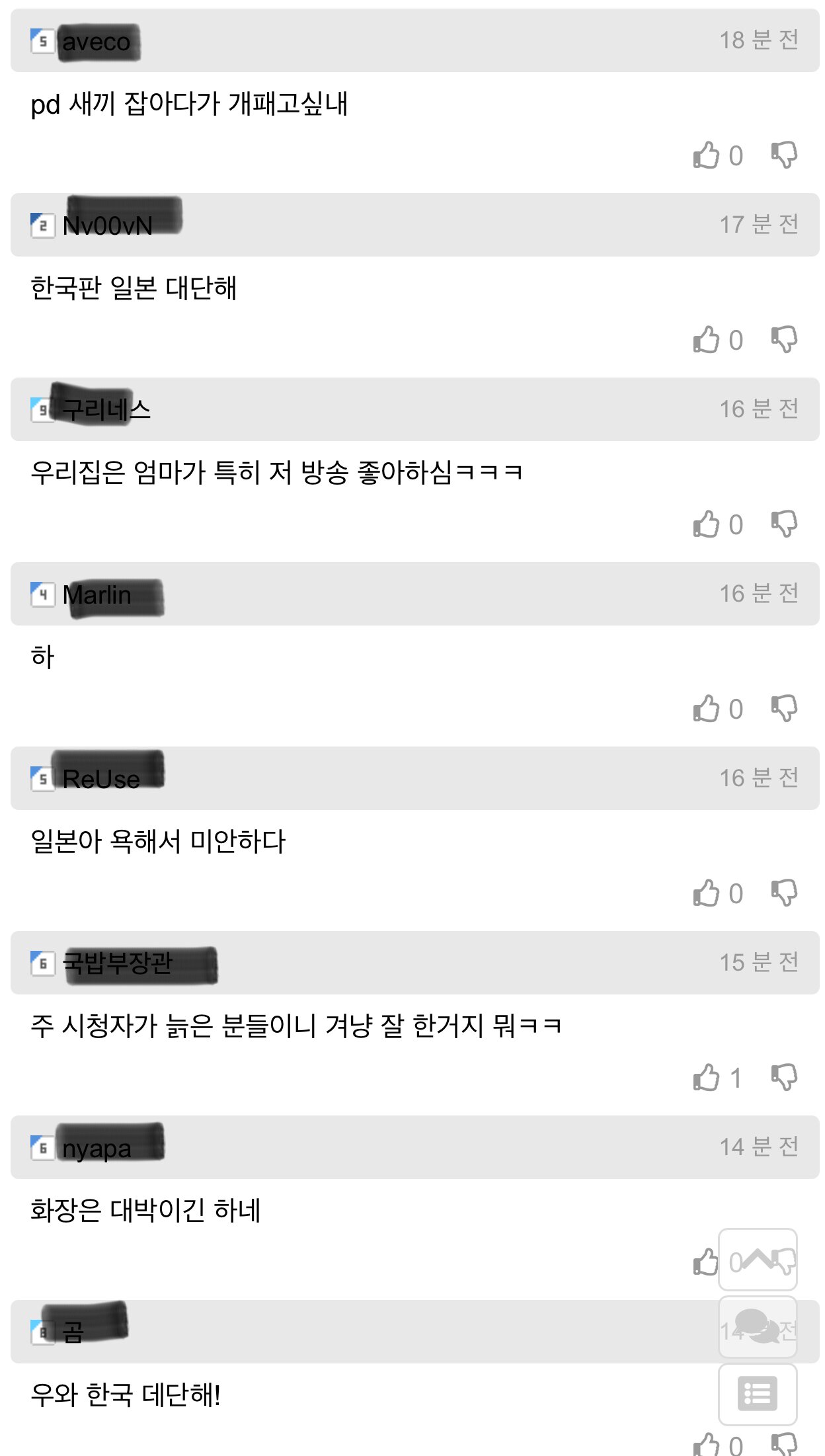Open the floating comments bubble button
The height and width of the screenshot is (1456, 825).
click(758, 1327)
